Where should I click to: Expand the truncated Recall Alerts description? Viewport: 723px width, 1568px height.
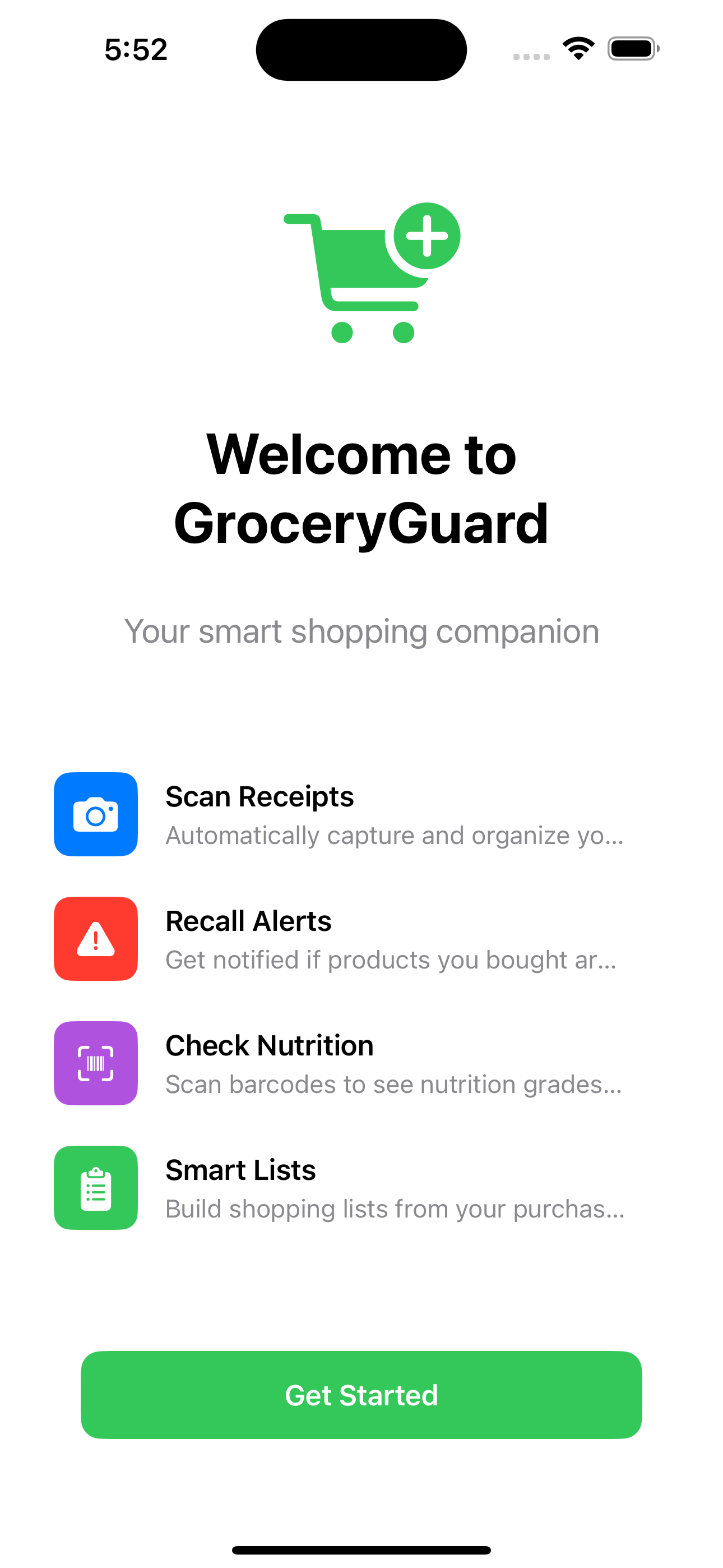coord(391,960)
